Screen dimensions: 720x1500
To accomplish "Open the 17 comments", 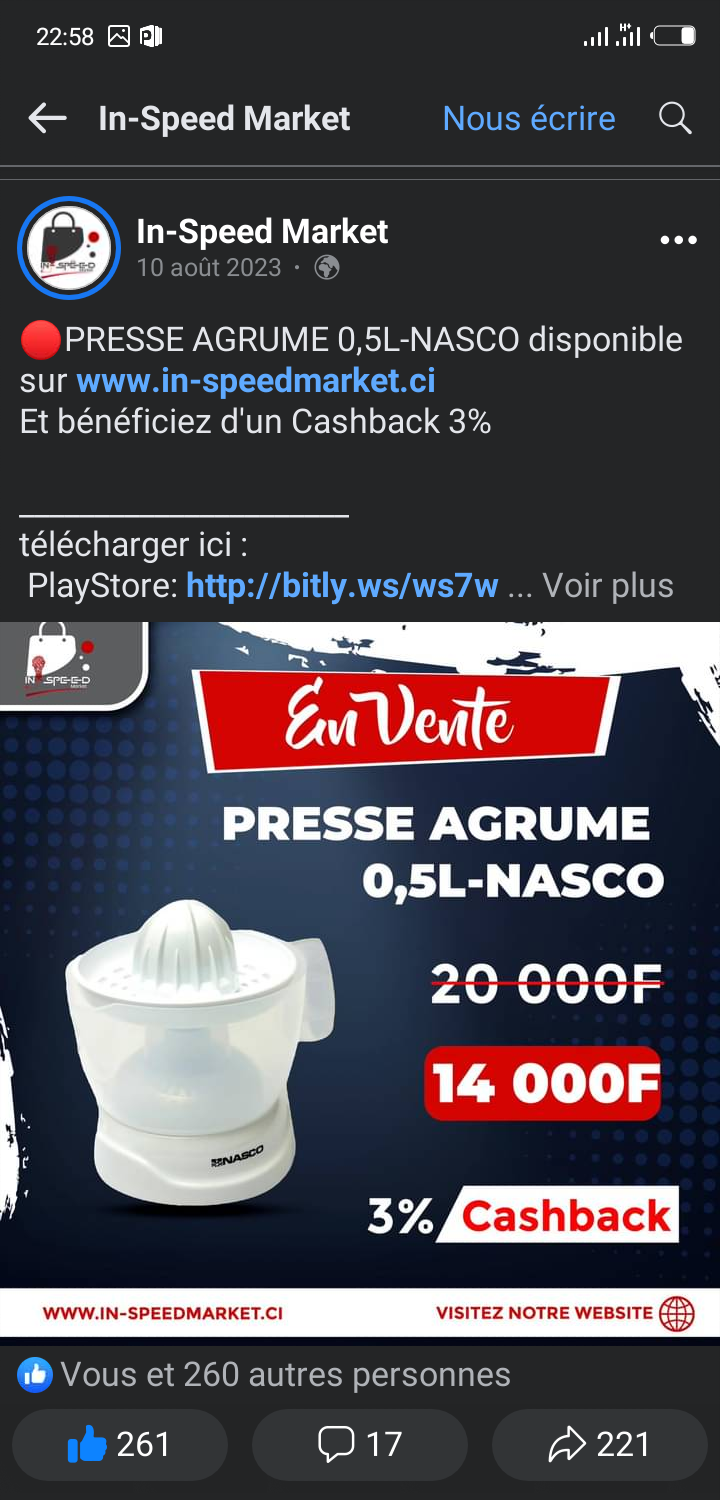I will (360, 1444).
